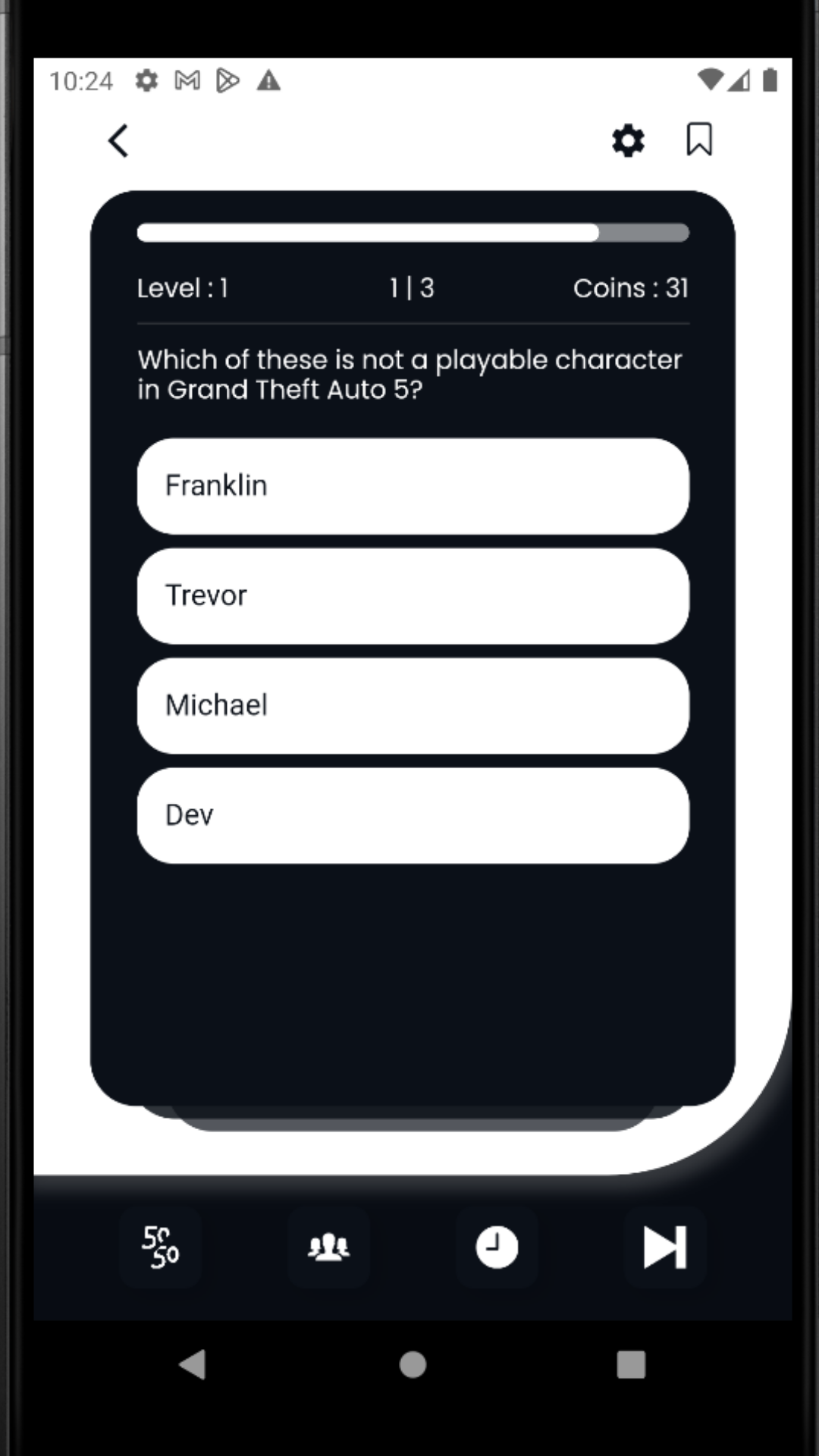Go back using the top-left arrow
The height and width of the screenshot is (1456, 819).
tap(118, 141)
